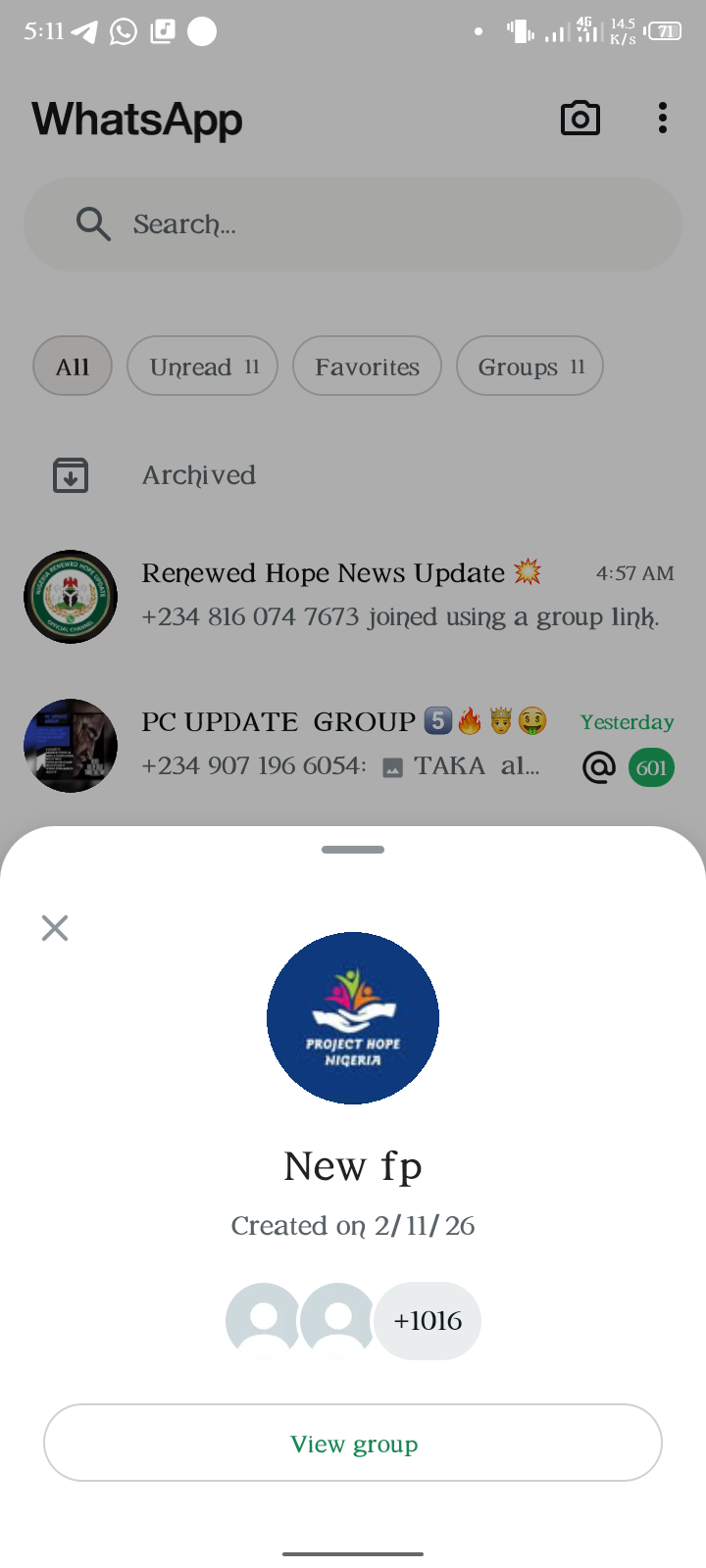Screen dimensions: 706x1568
Task: Tap the Search field
Action: pos(353,224)
